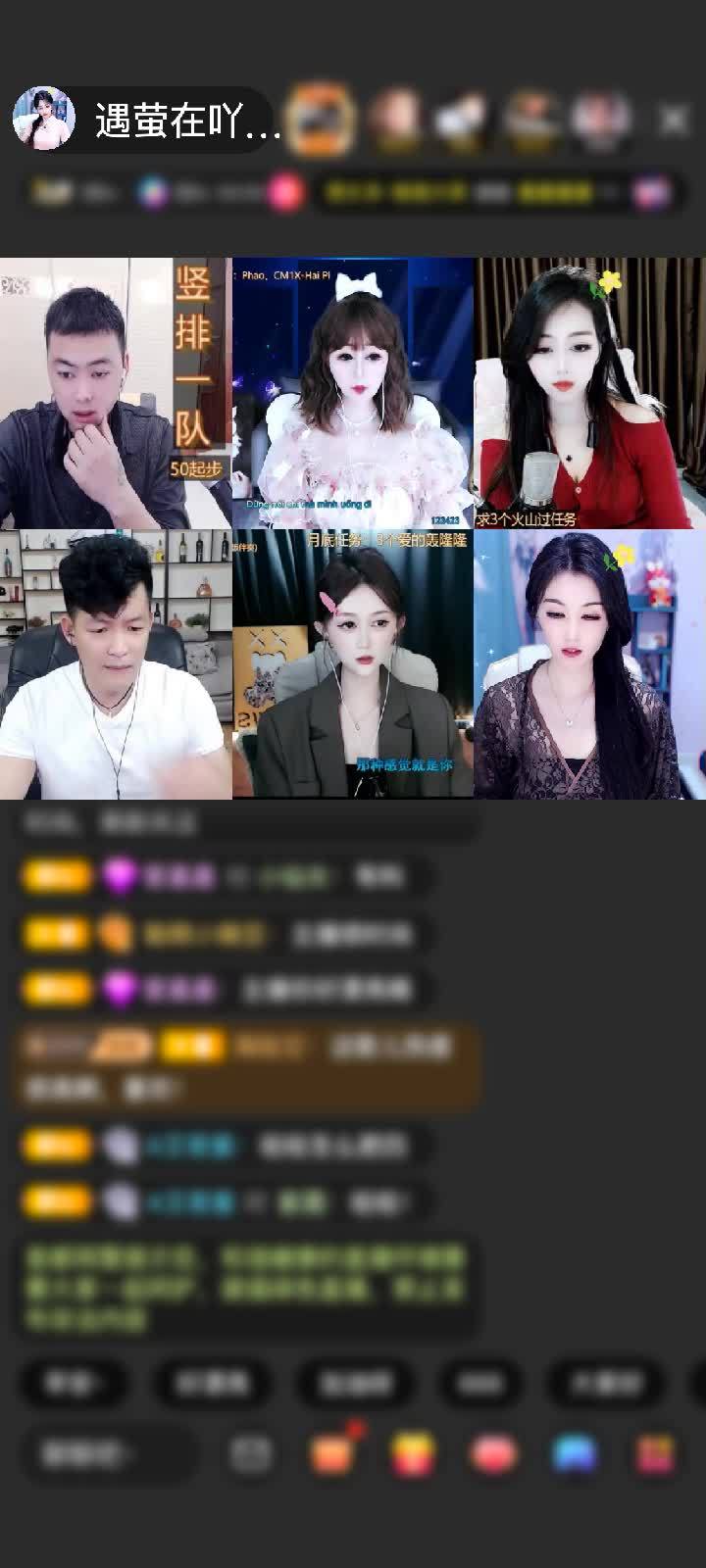Image resolution: width=706 pixels, height=1568 pixels.
Task: Open streamer 遇萤在吖 profile
Action: (x=44, y=120)
